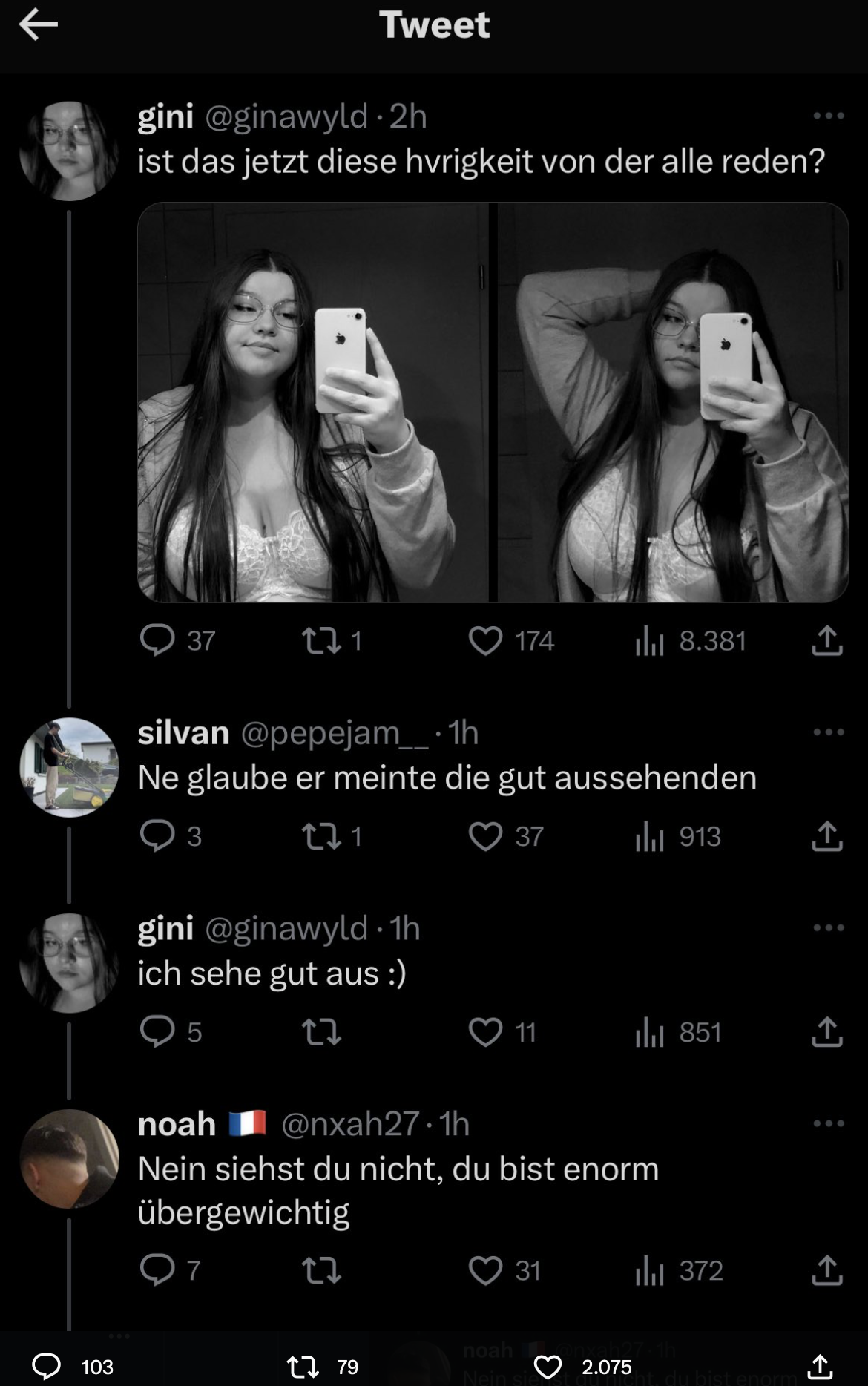This screenshot has height=1386, width=868.
Task: Like gini's reply 'ich sehe gut aus'
Action: coord(486,1032)
